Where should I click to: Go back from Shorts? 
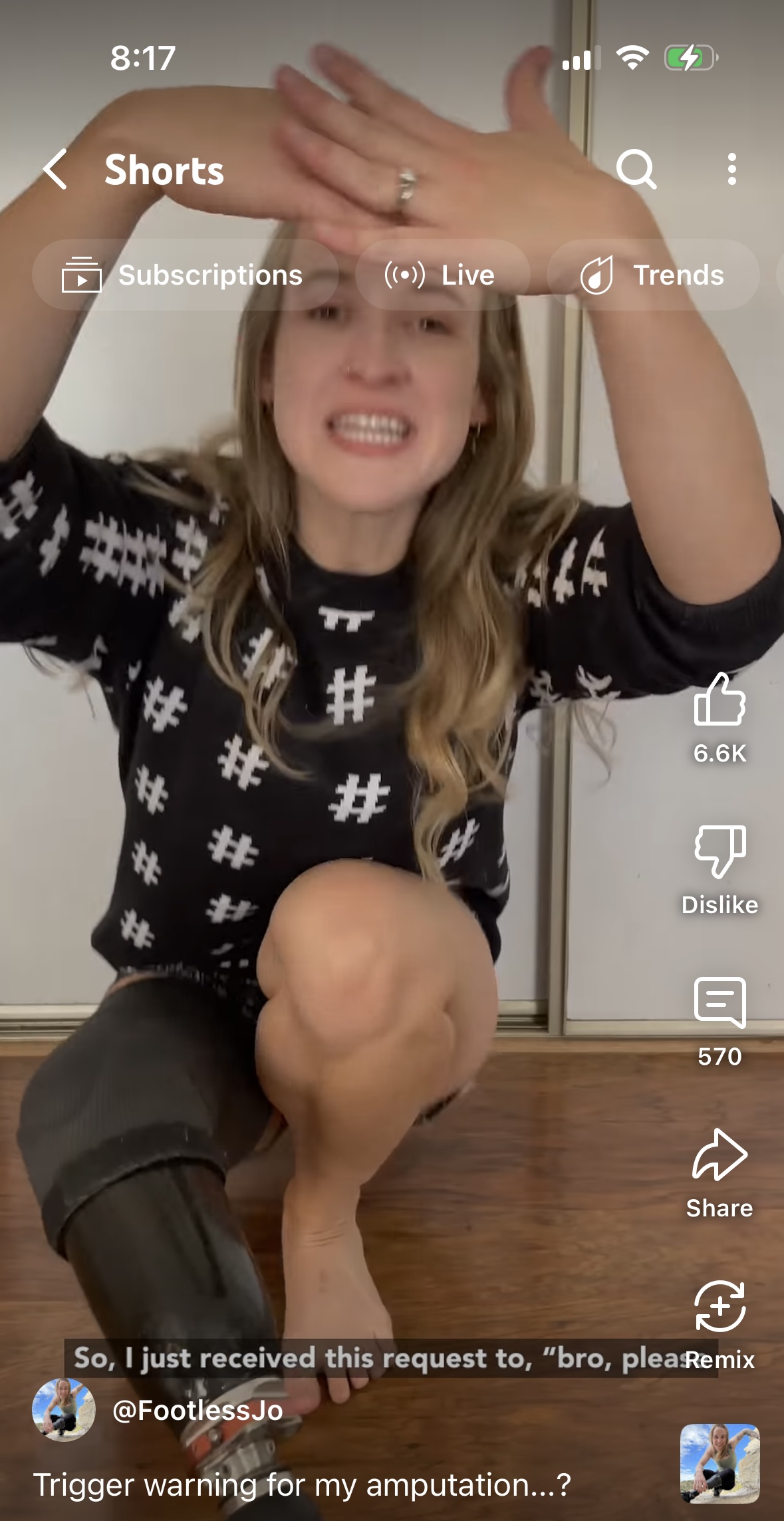pyautogui.click(x=55, y=170)
